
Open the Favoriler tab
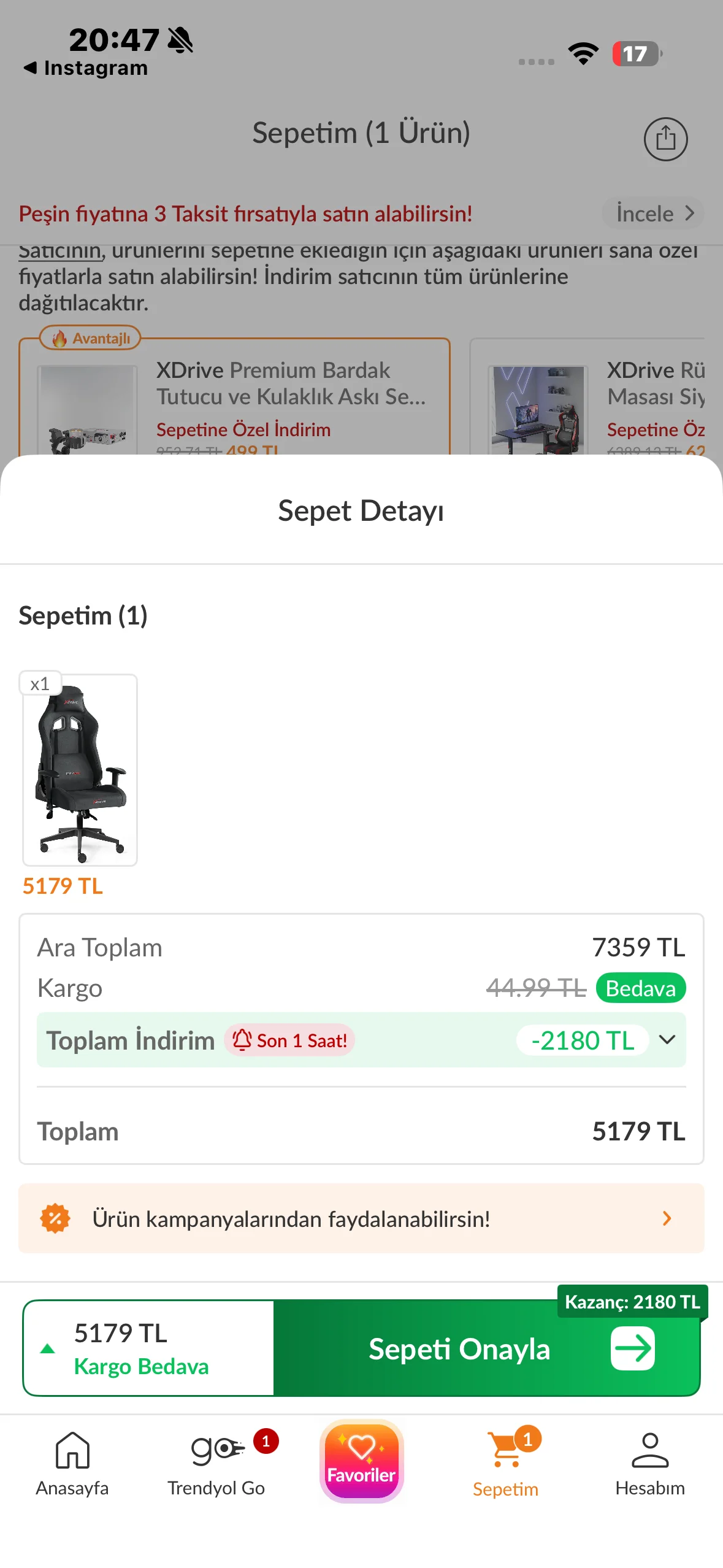pyautogui.click(x=361, y=1461)
